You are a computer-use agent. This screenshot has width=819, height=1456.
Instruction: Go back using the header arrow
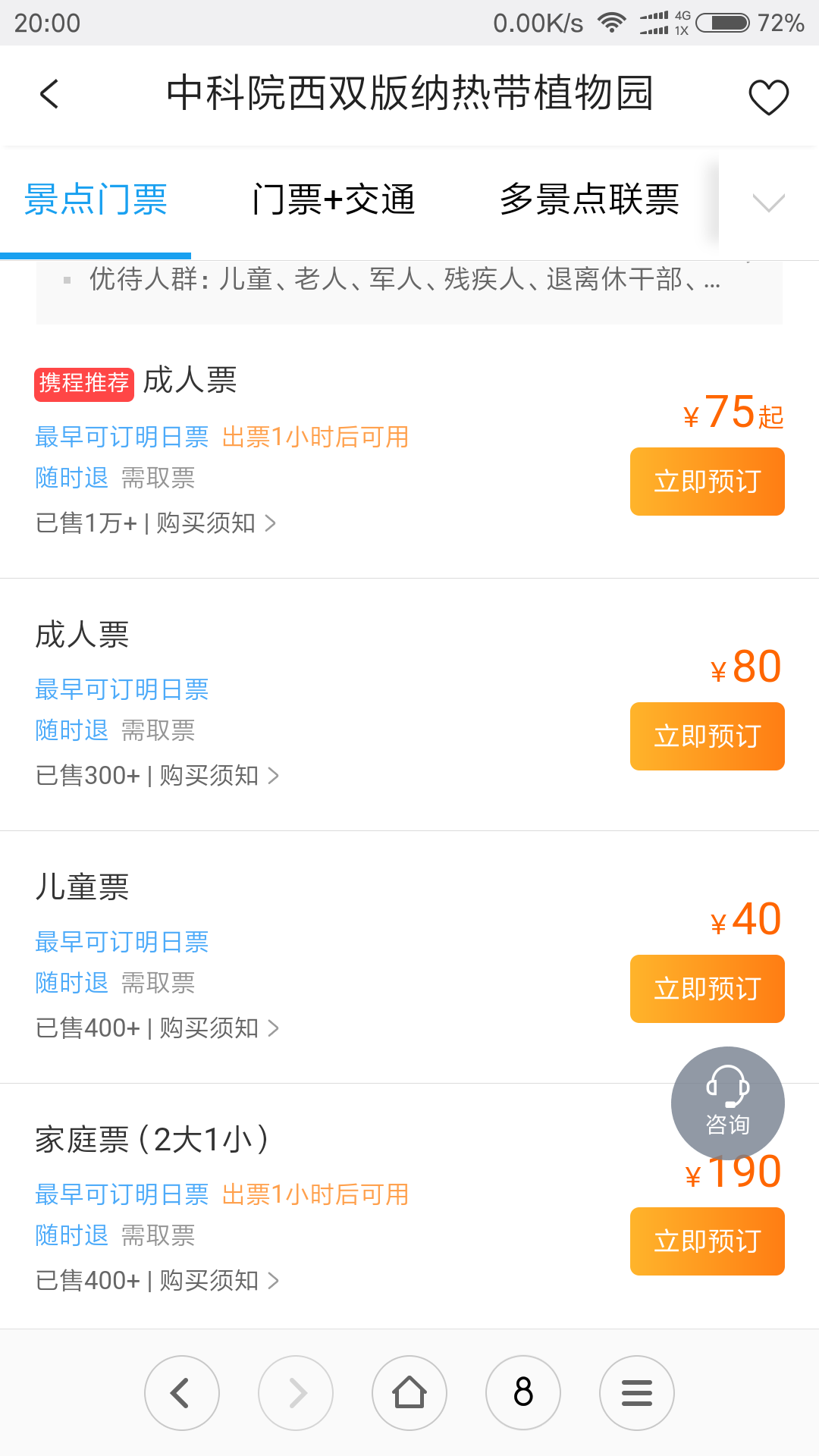(x=49, y=94)
